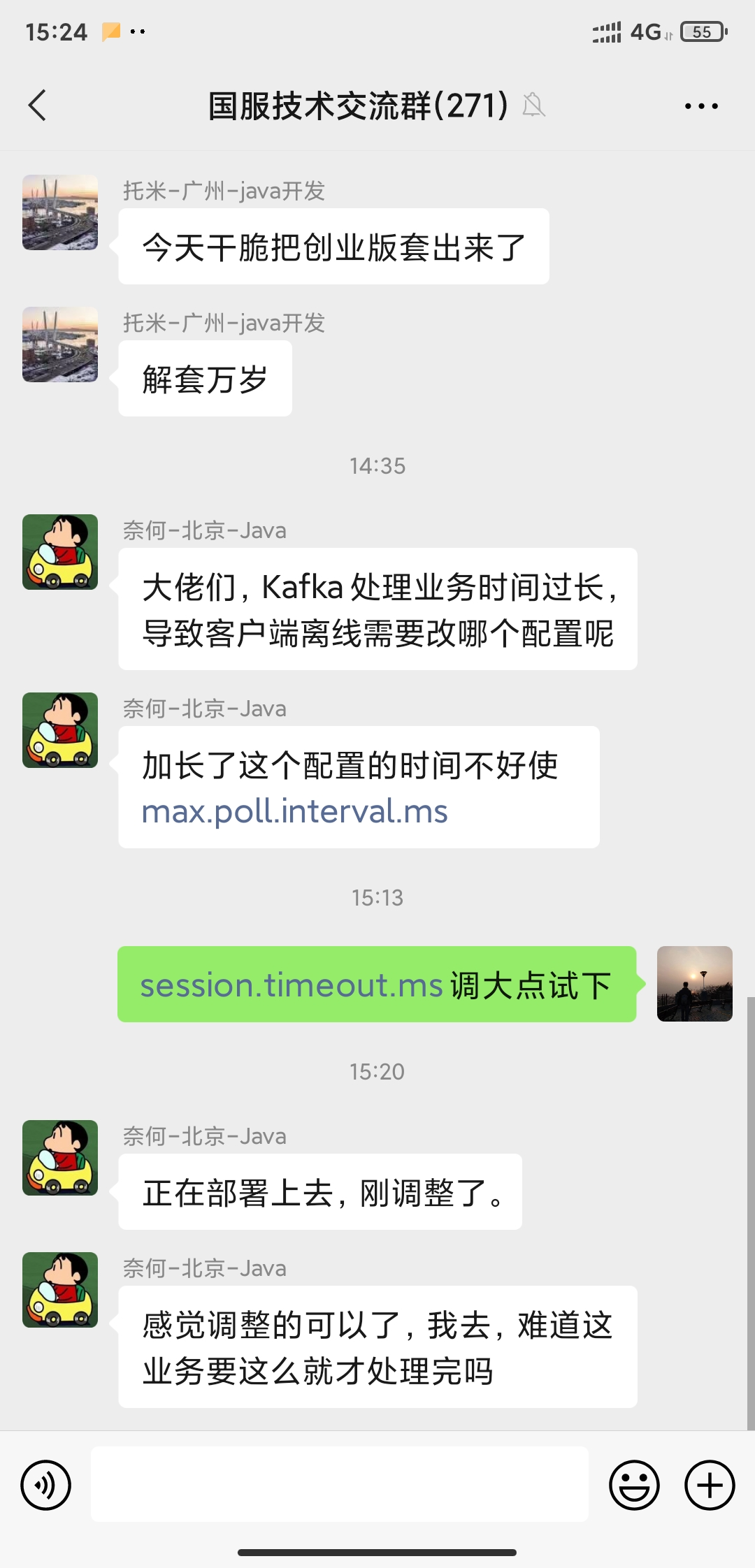Tap the message input field

coord(340,1484)
